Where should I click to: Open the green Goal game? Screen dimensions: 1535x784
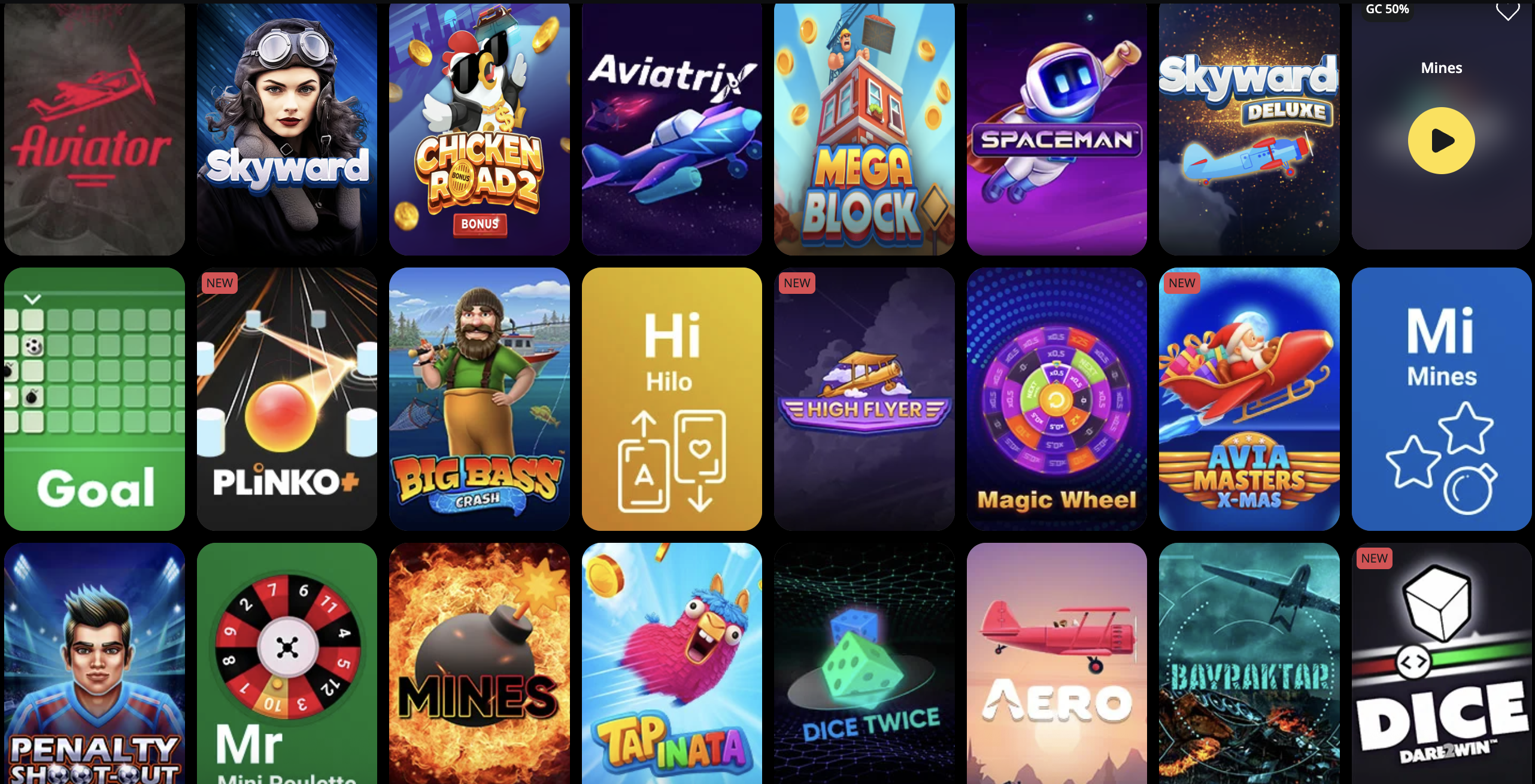pos(94,399)
